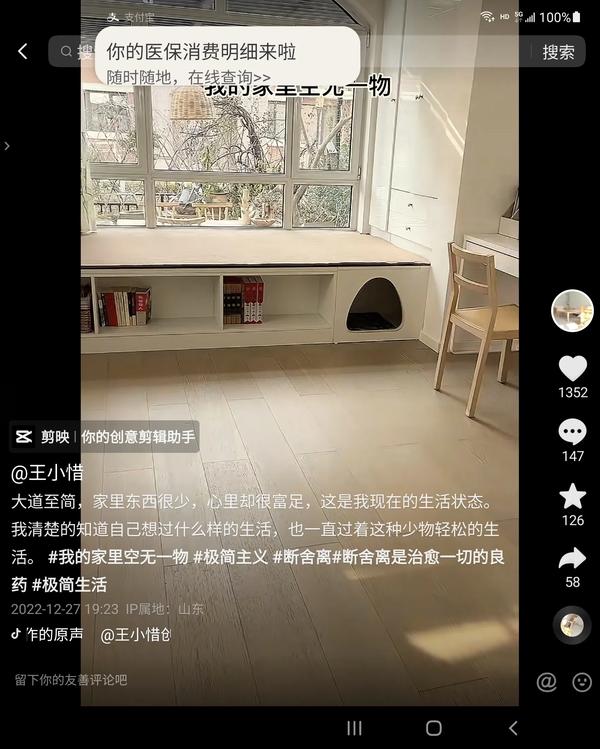Open the spinning music disc
The image size is (600, 749).
[572, 625]
